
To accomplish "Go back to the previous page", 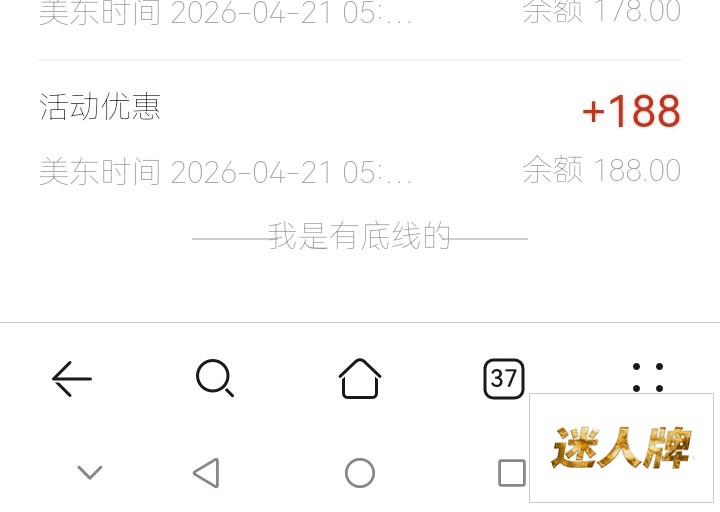I will pyautogui.click(x=72, y=379).
